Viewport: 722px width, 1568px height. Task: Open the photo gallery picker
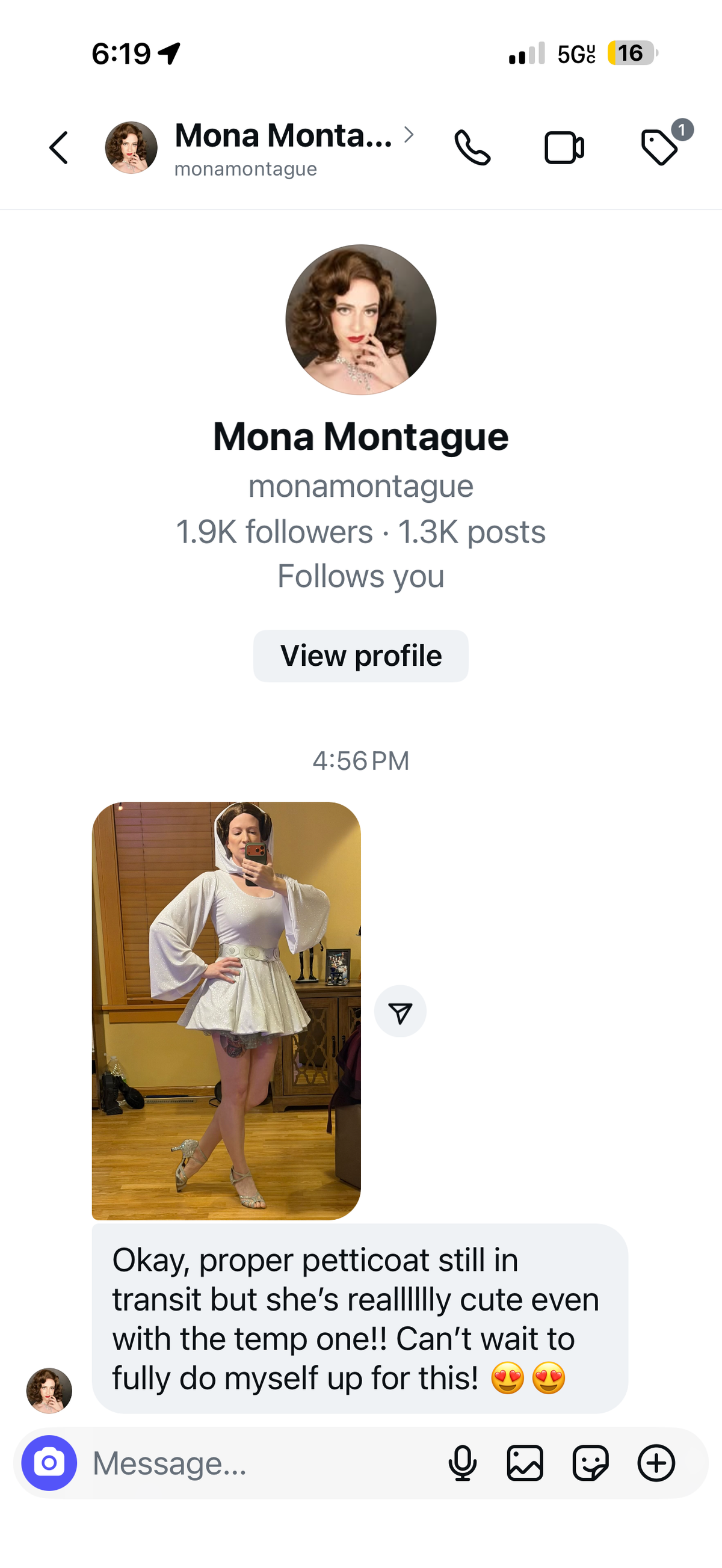coord(525,1463)
